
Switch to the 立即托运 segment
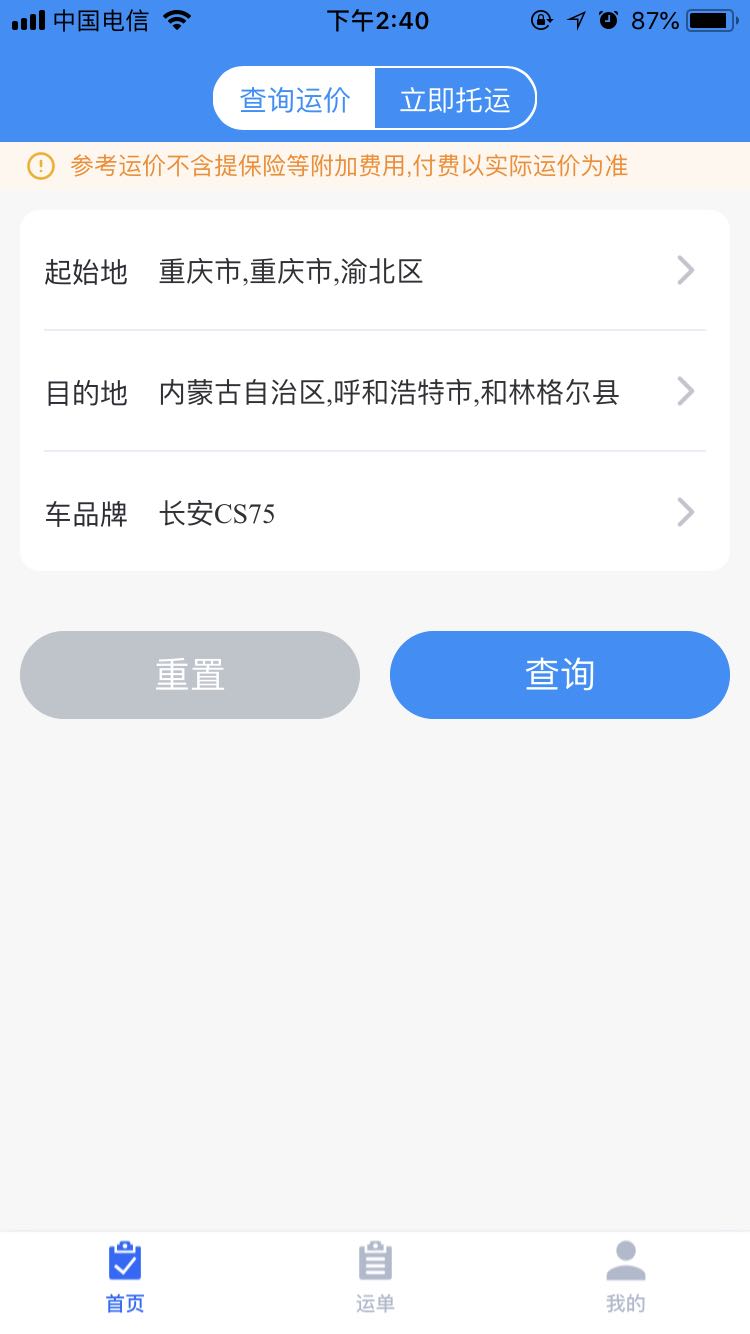tap(455, 99)
